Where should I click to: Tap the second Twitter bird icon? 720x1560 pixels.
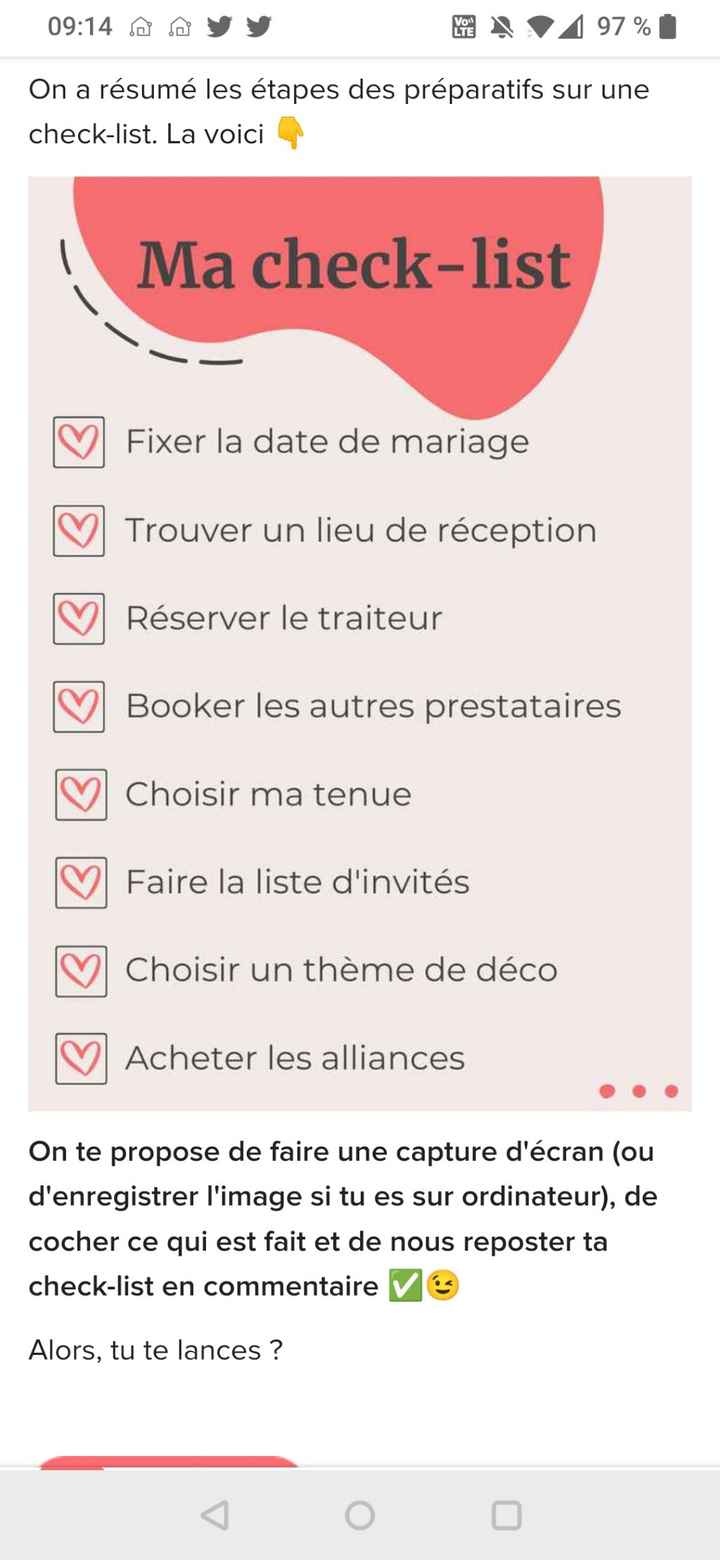pyautogui.click(x=259, y=27)
